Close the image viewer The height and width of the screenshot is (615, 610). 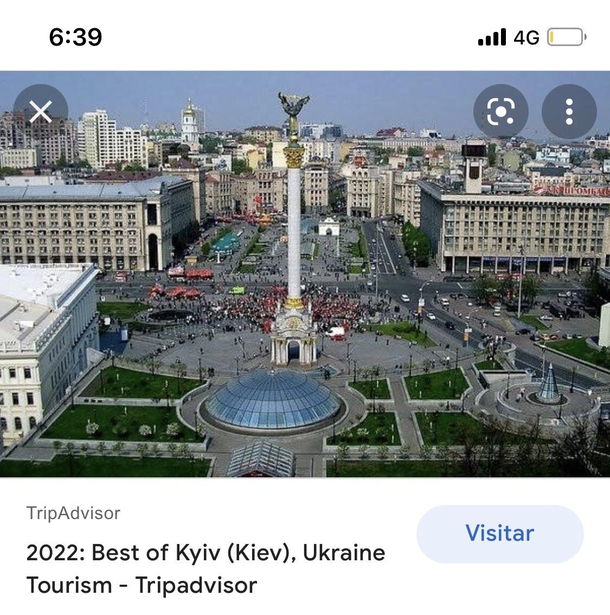[x=41, y=112]
